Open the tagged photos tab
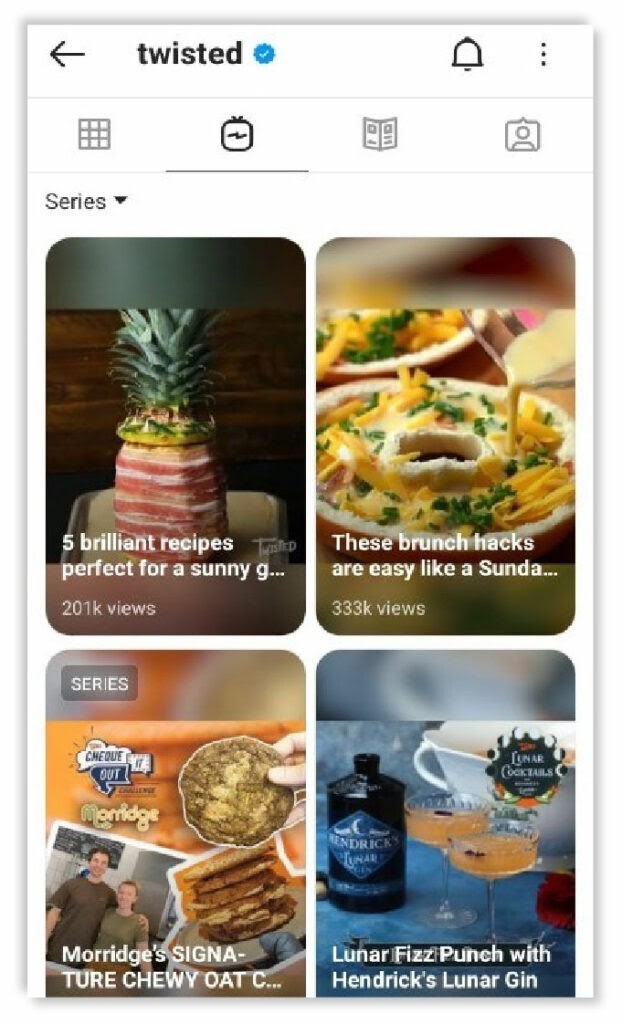 (x=522, y=134)
